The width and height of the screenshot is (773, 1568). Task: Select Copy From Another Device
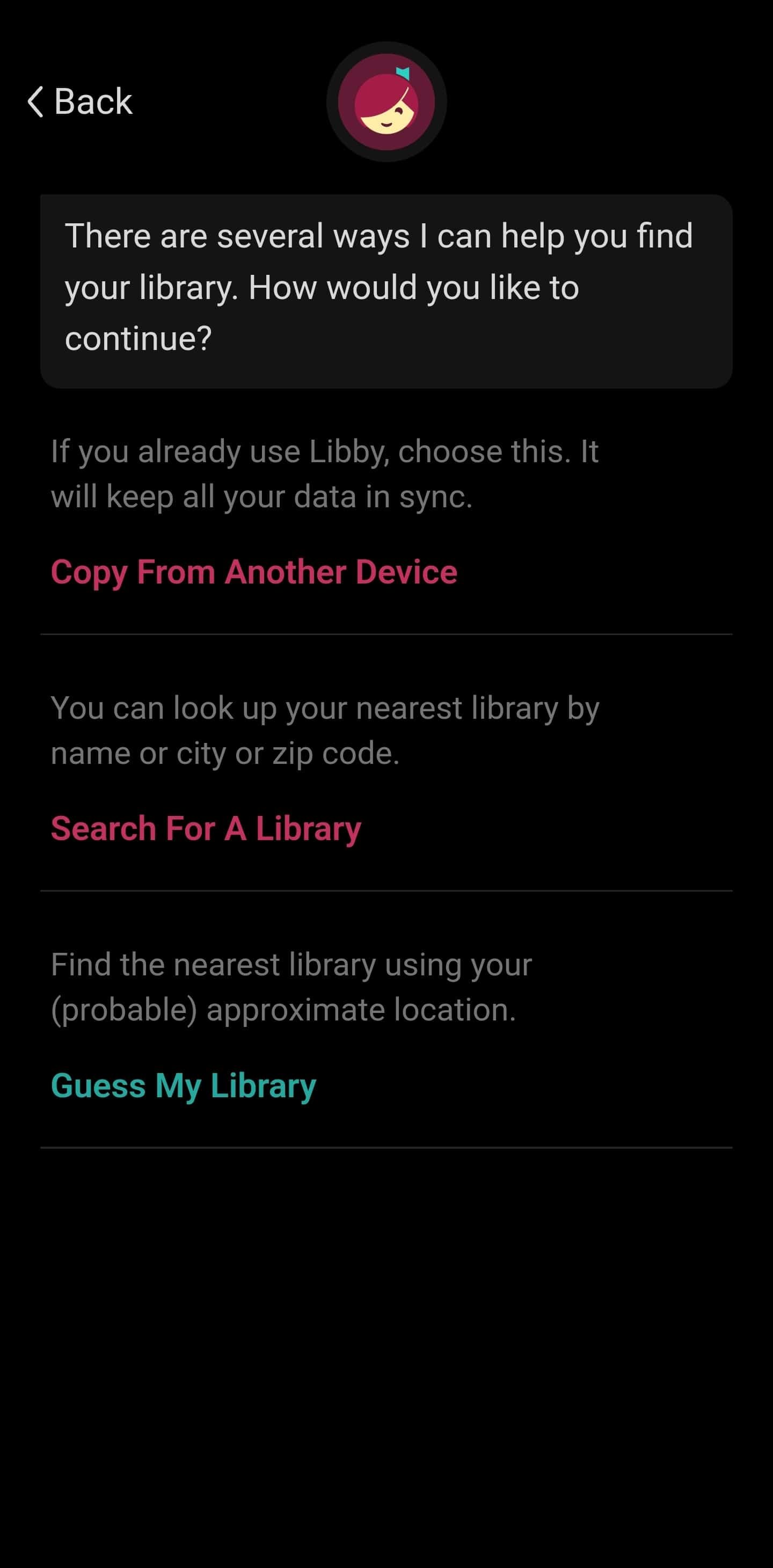(x=255, y=572)
